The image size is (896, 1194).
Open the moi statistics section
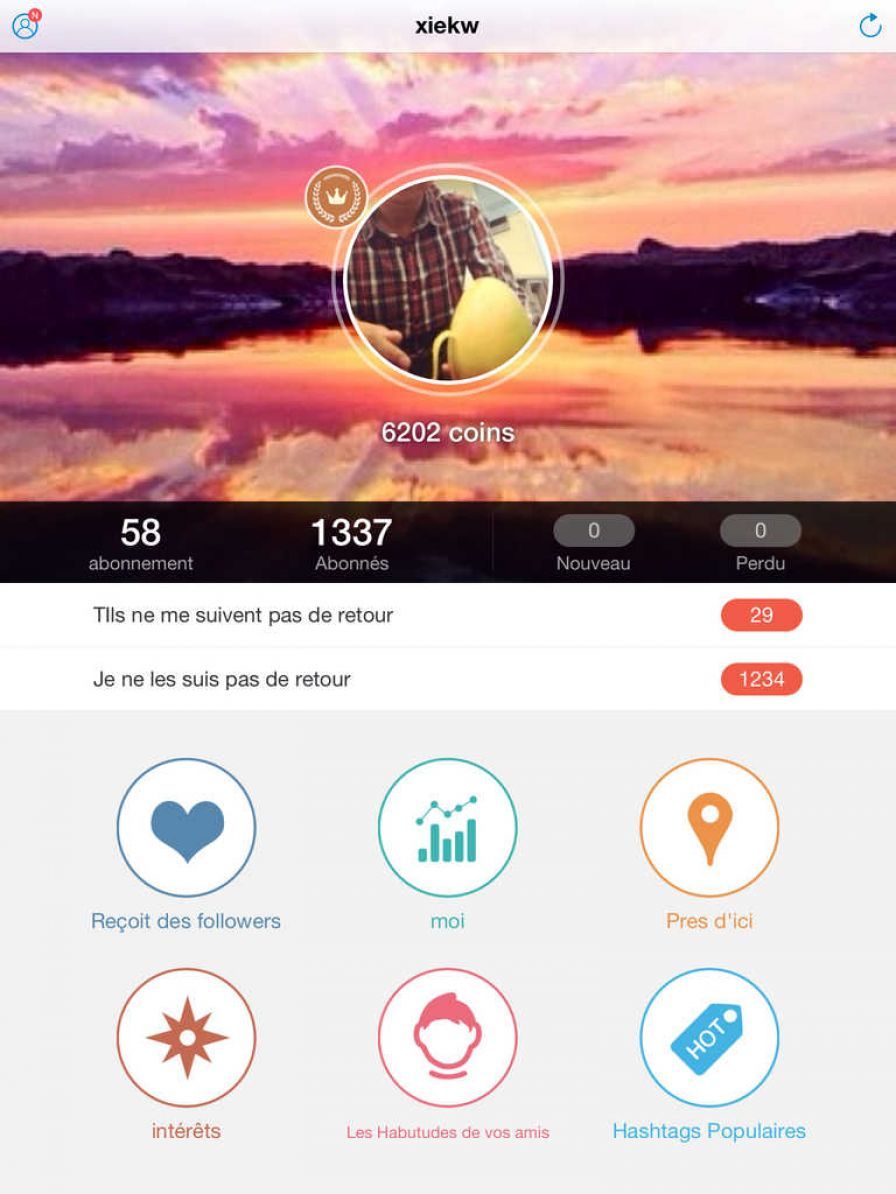447,828
